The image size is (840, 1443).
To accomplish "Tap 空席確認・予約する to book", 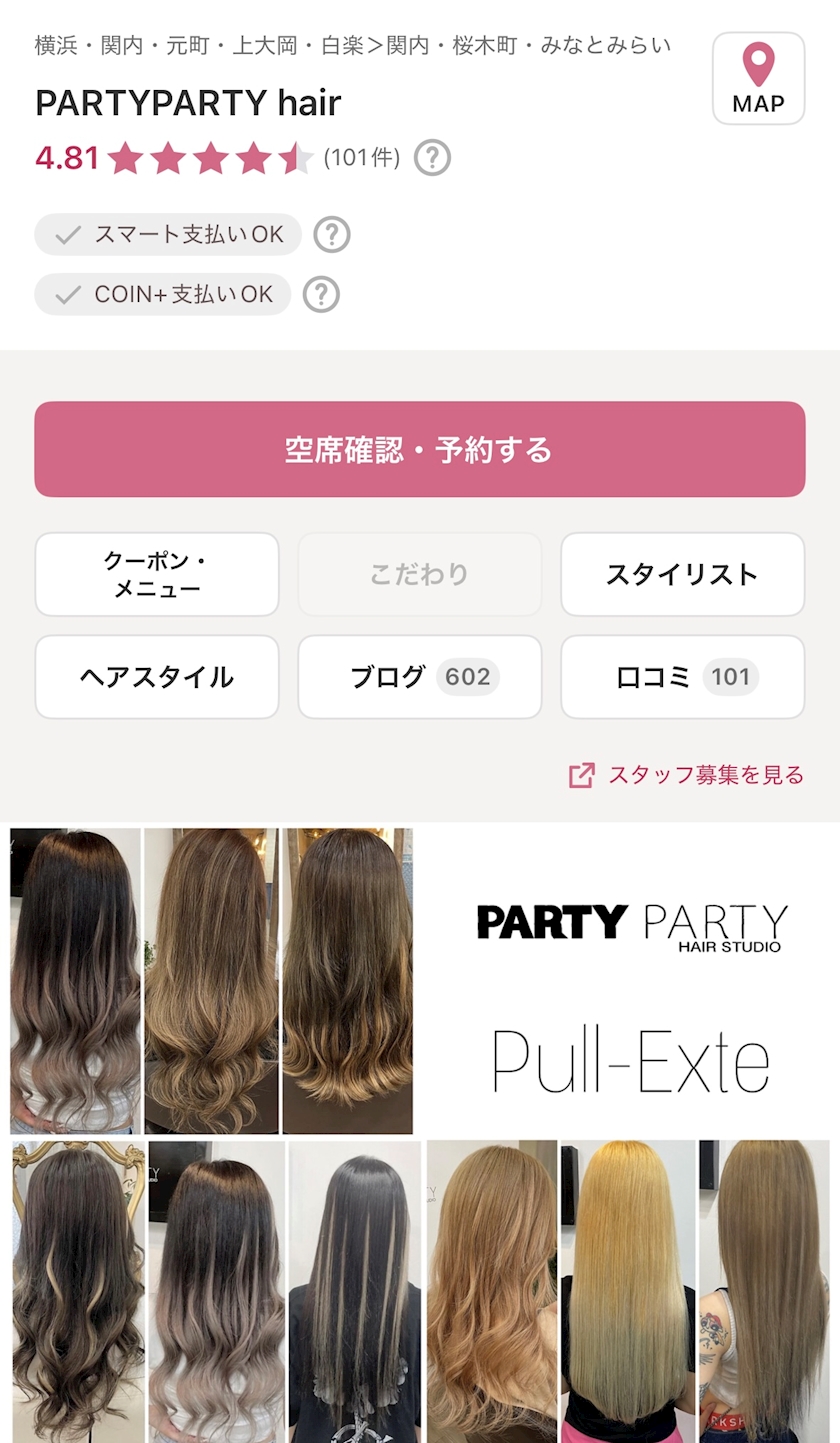I will (x=420, y=449).
